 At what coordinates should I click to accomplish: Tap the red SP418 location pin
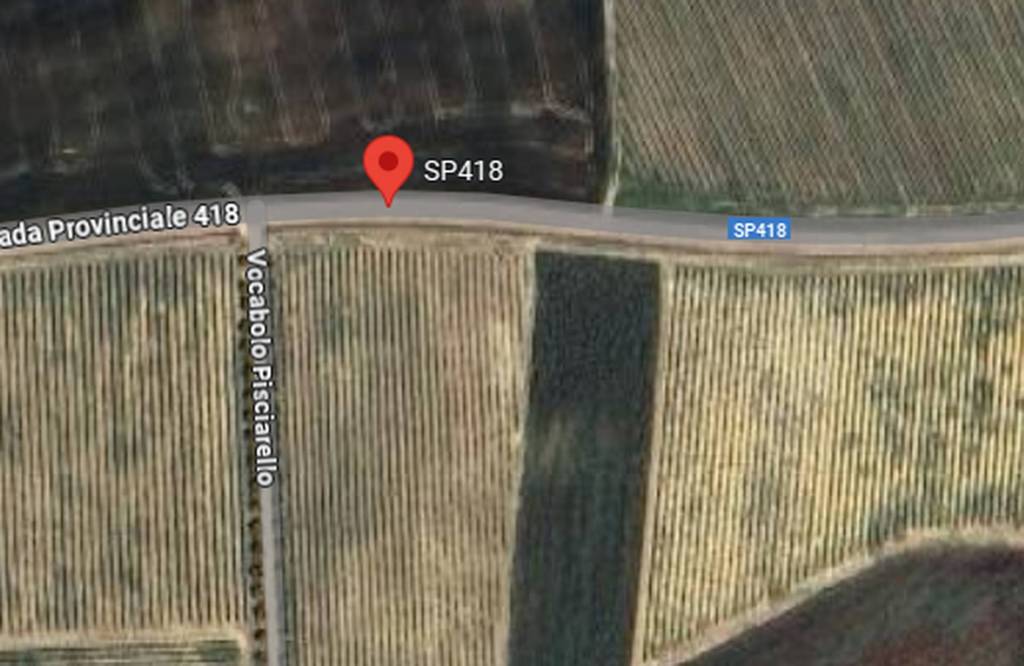(x=388, y=167)
